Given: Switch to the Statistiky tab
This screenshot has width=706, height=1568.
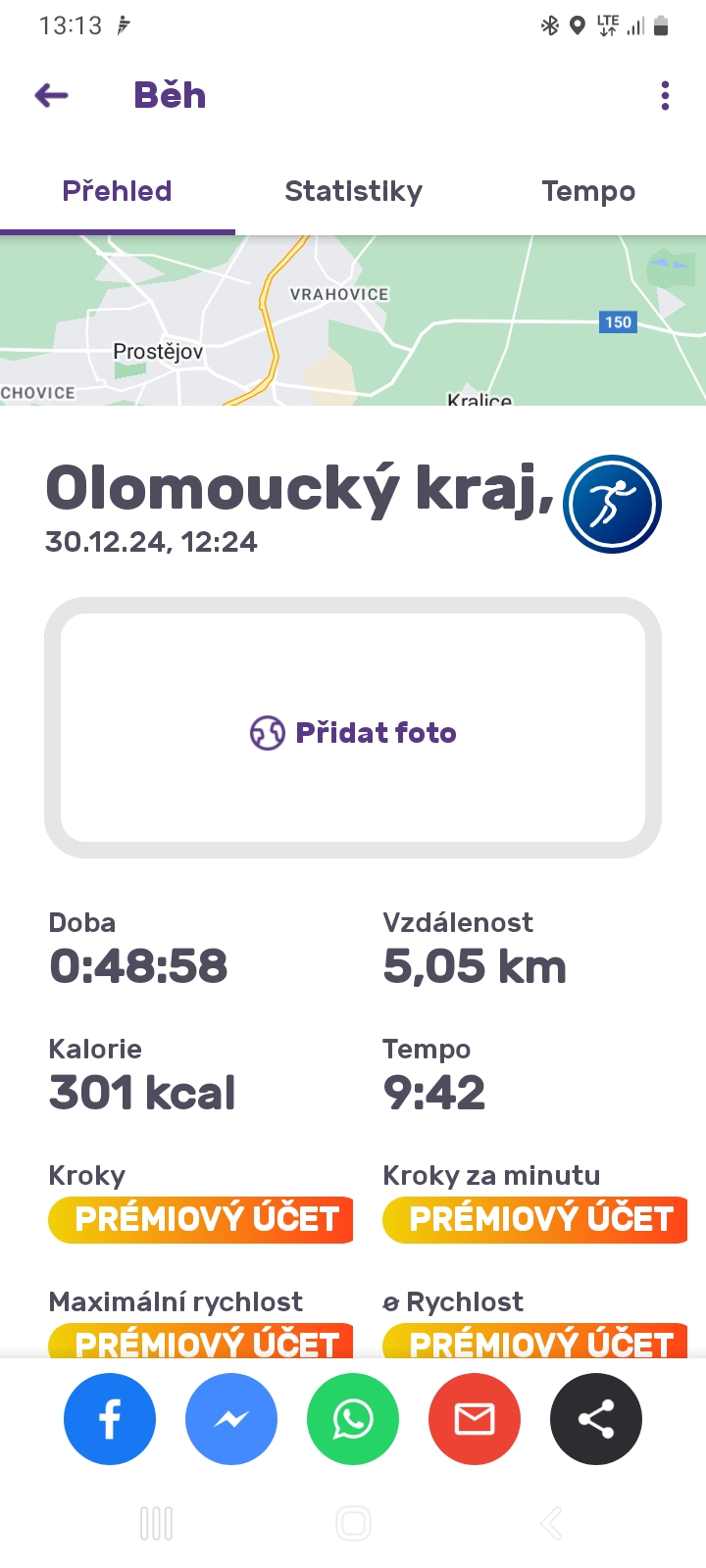Looking at the screenshot, I should point(353,191).
